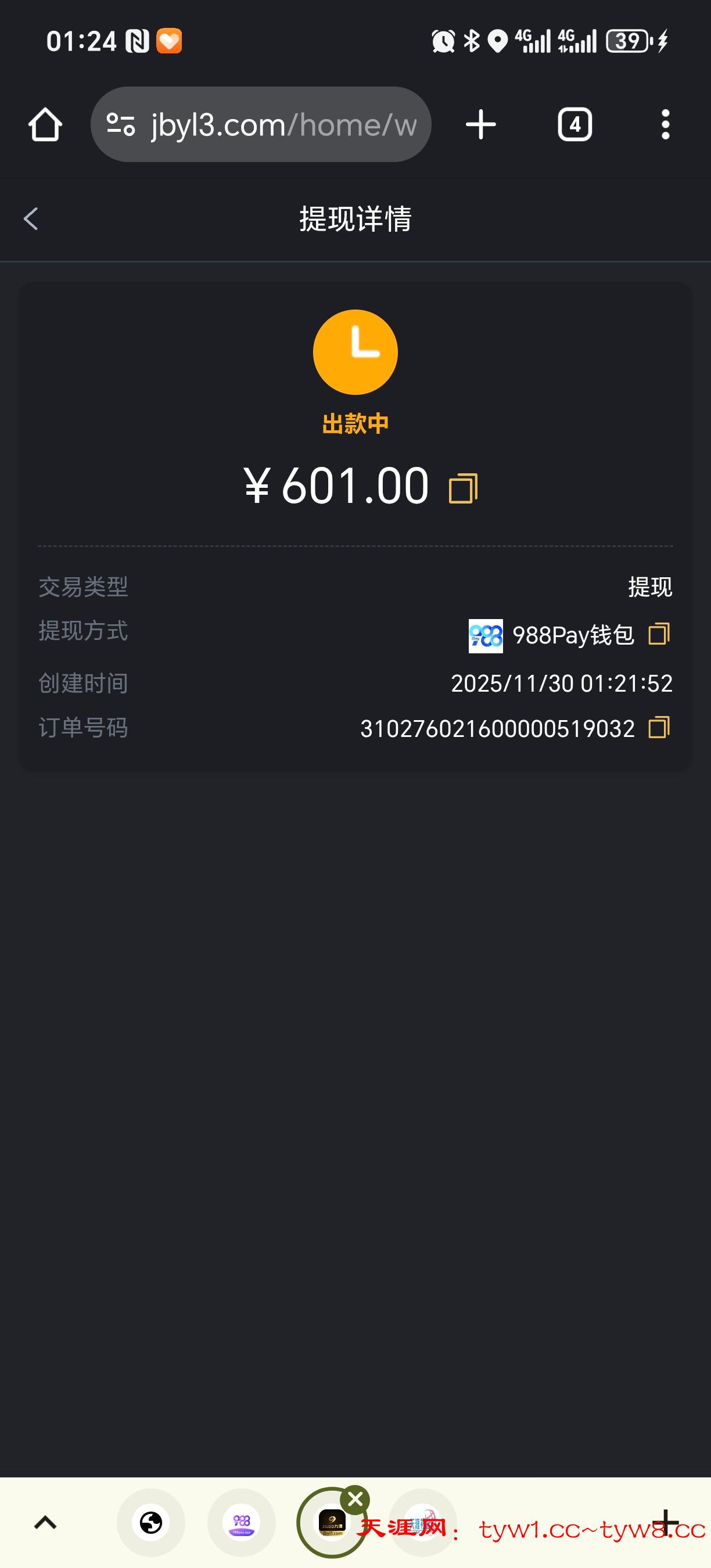Select the globe tab thumbnail at bottom
This screenshot has width=711, height=1568.
point(151,1523)
